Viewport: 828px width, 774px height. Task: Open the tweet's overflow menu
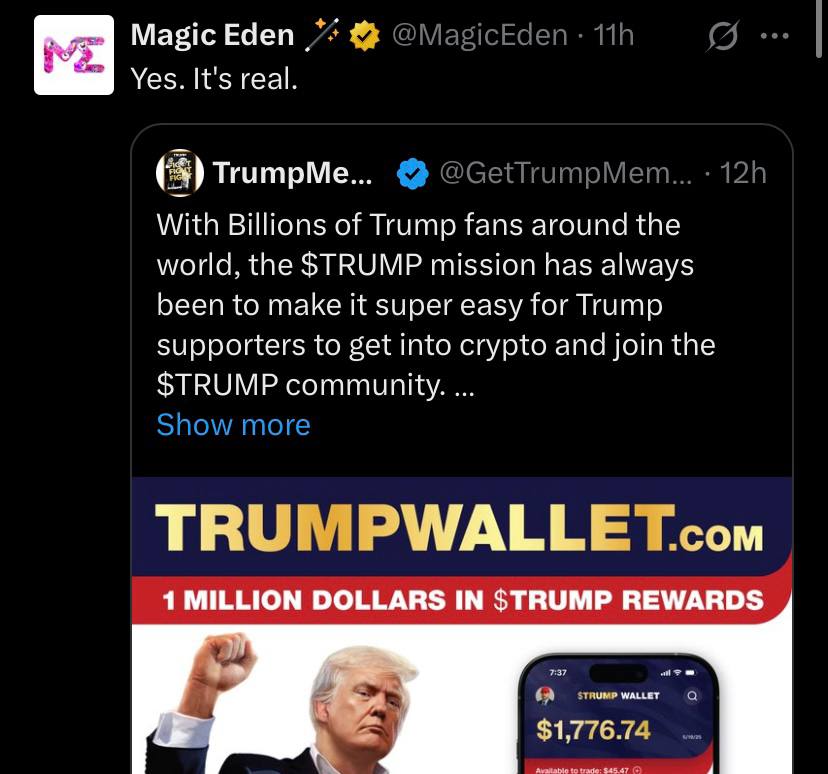(774, 37)
